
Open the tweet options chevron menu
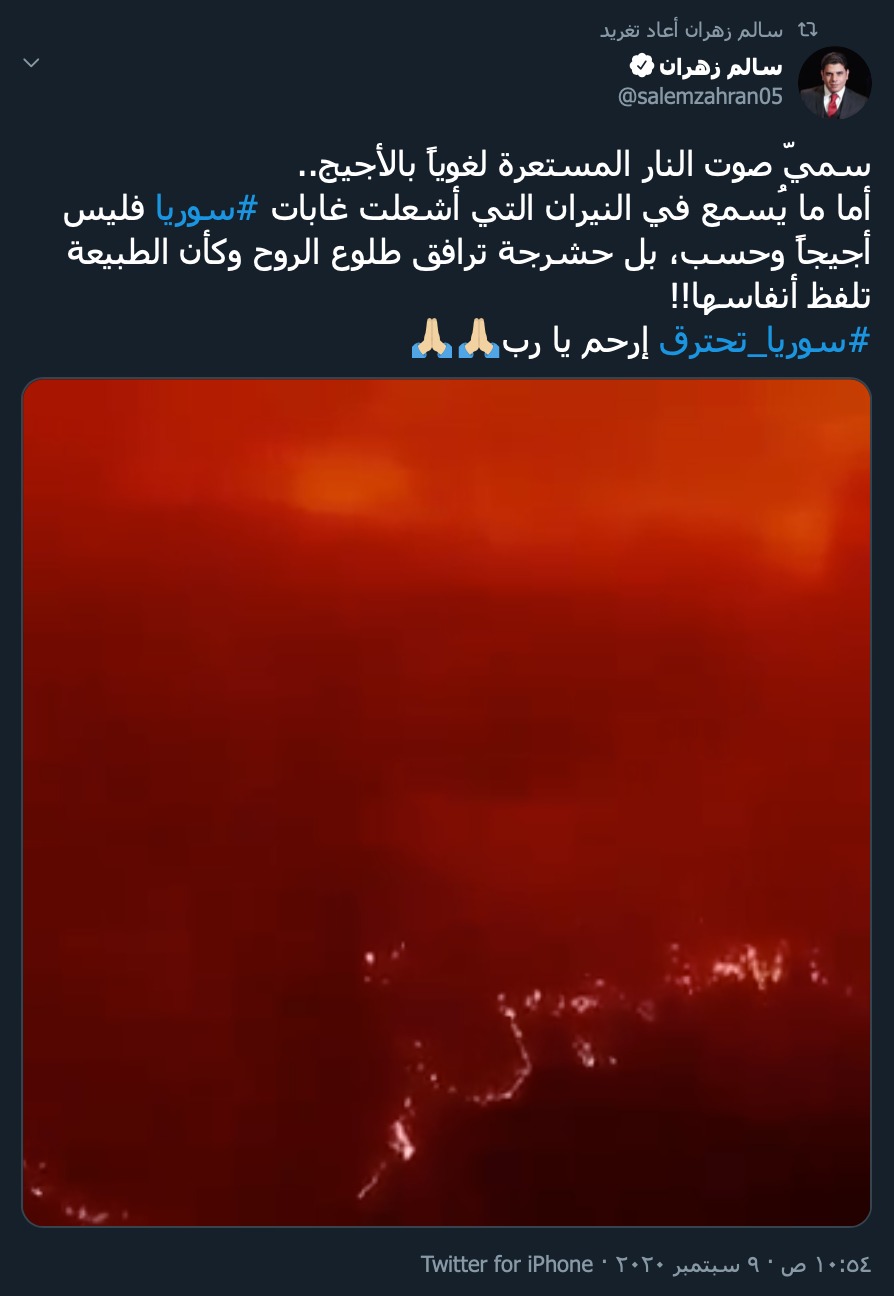click(x=31, y=63)
